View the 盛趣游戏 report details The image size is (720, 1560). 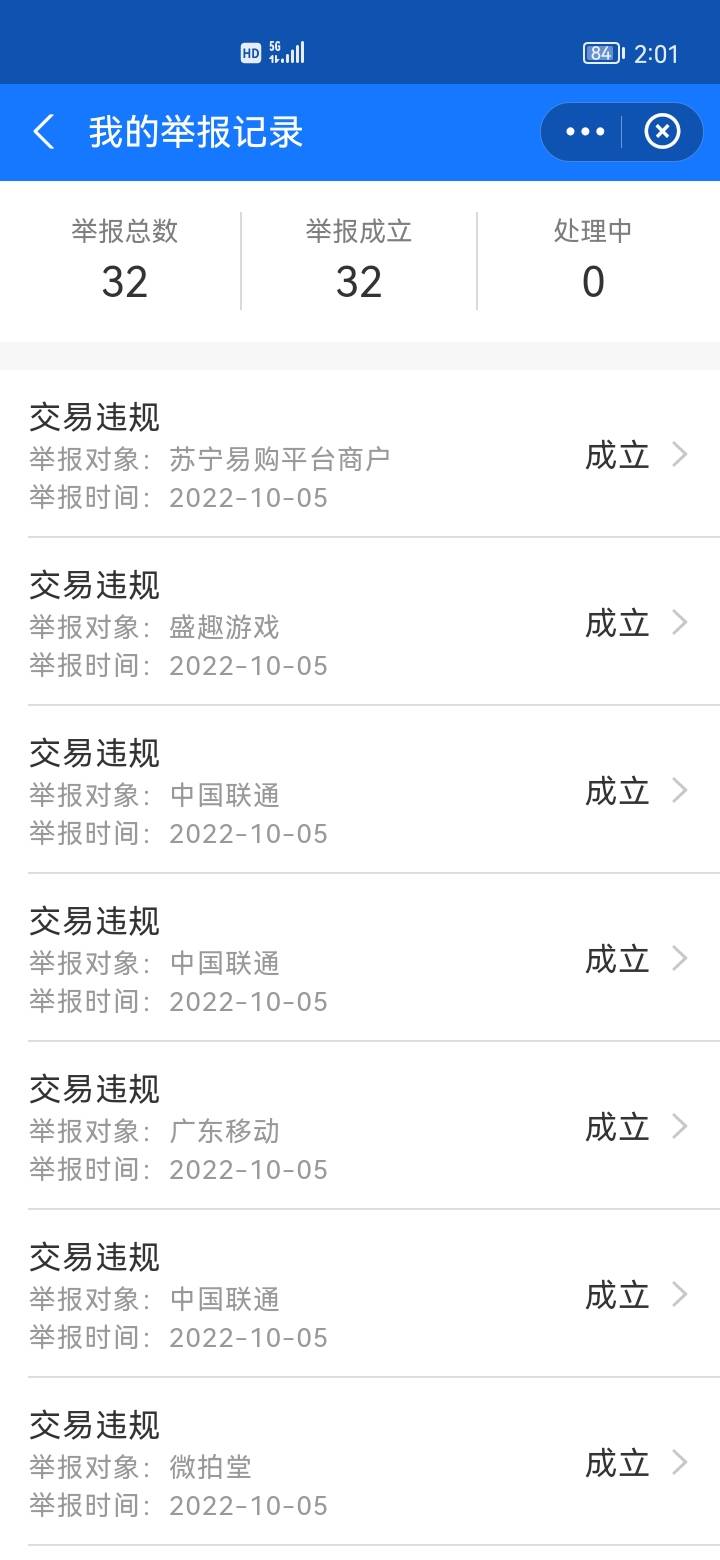360,622
